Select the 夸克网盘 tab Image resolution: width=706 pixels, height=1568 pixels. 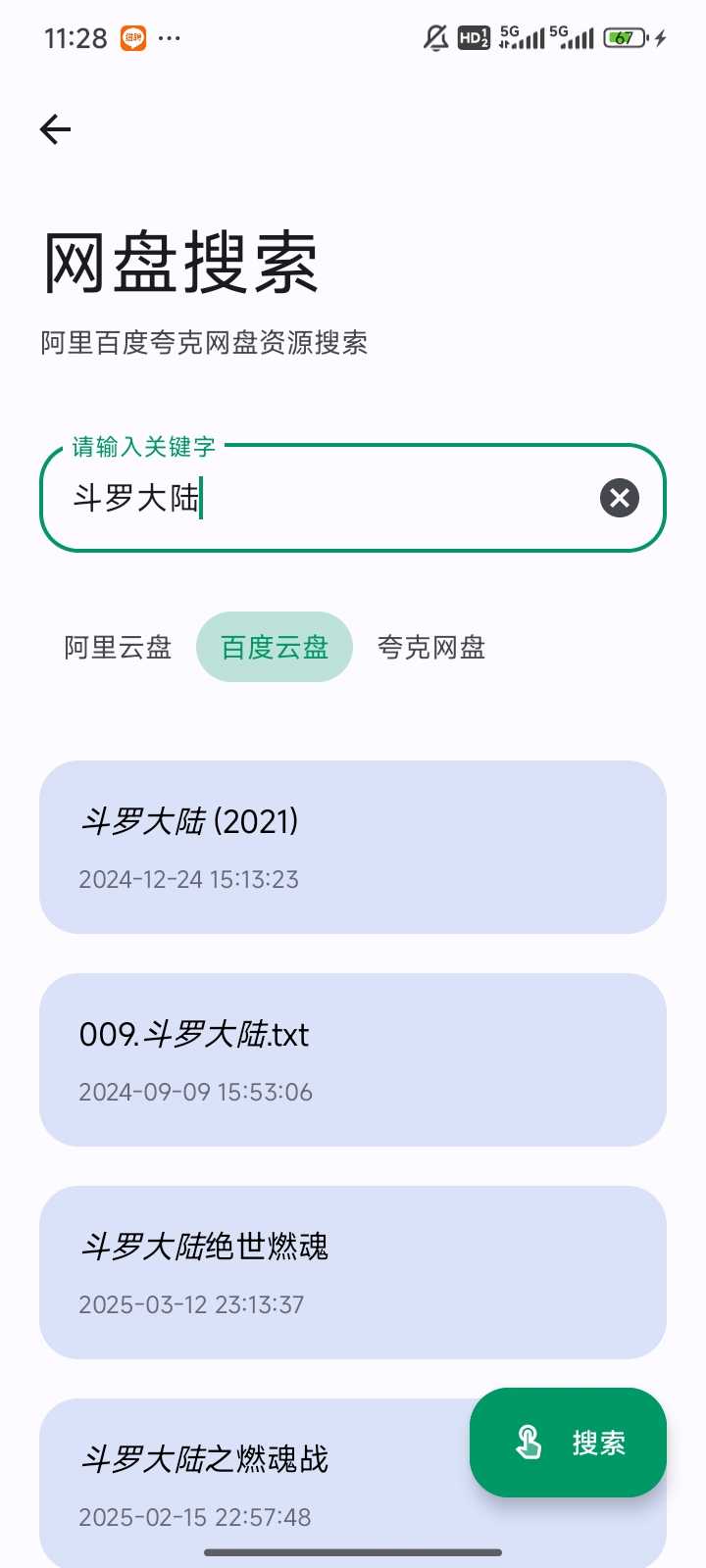coord(431,647)
